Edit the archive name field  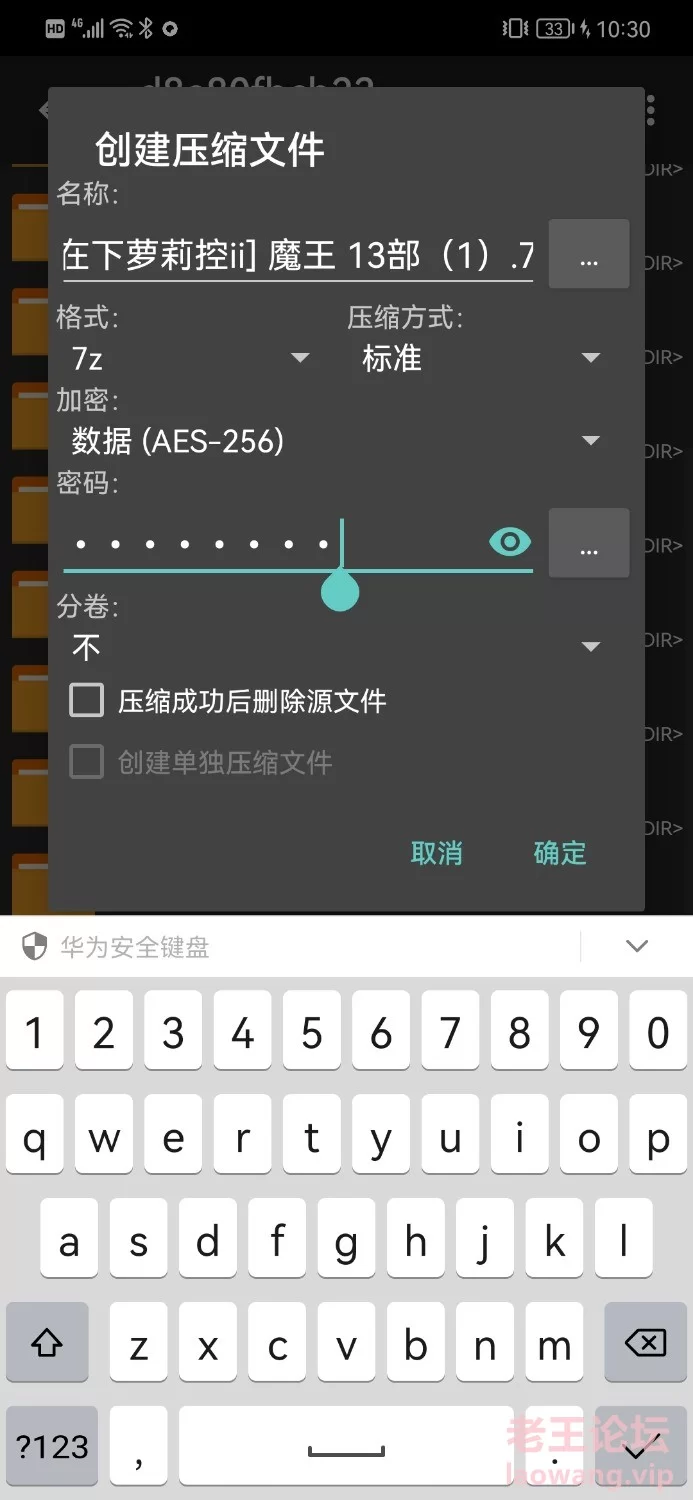coord(297,256)
